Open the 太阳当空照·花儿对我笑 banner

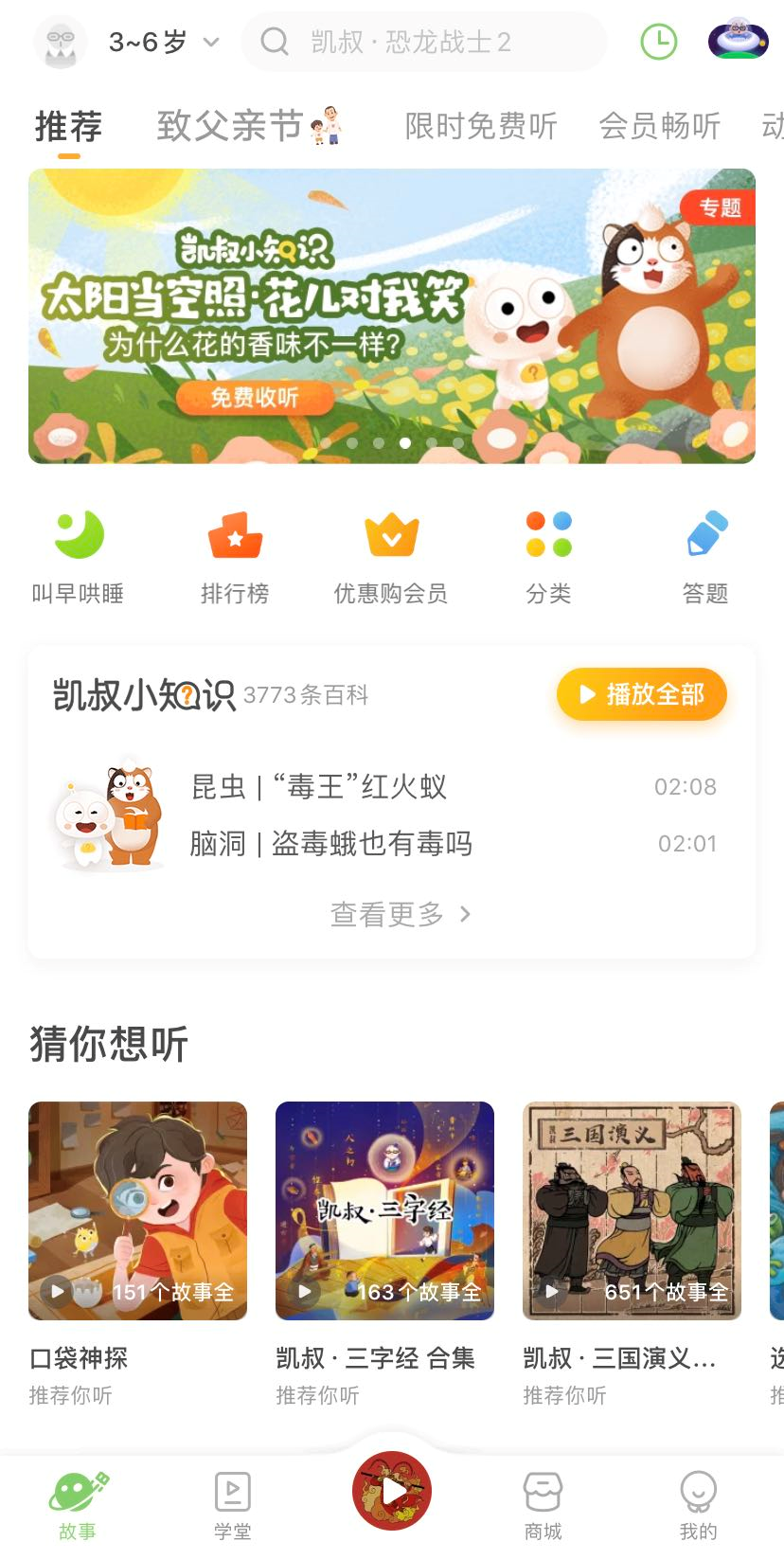tap(392, 315)
